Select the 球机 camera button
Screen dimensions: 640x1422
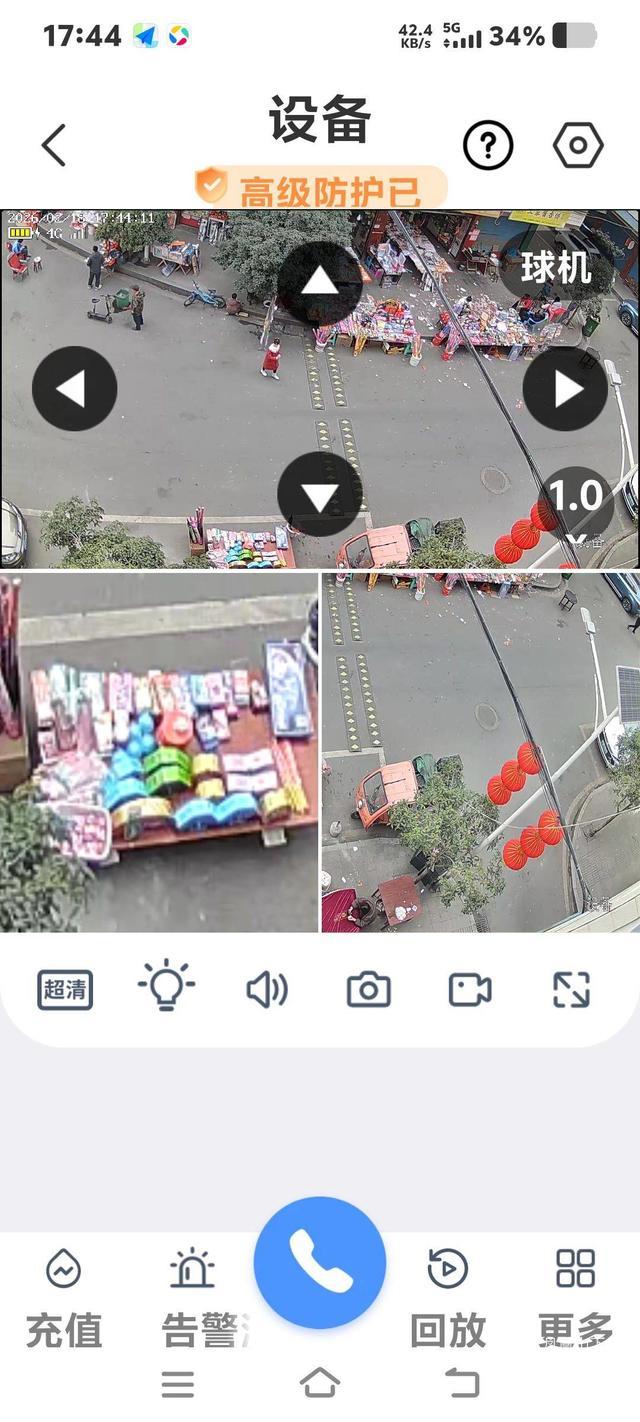click(556, 268)
